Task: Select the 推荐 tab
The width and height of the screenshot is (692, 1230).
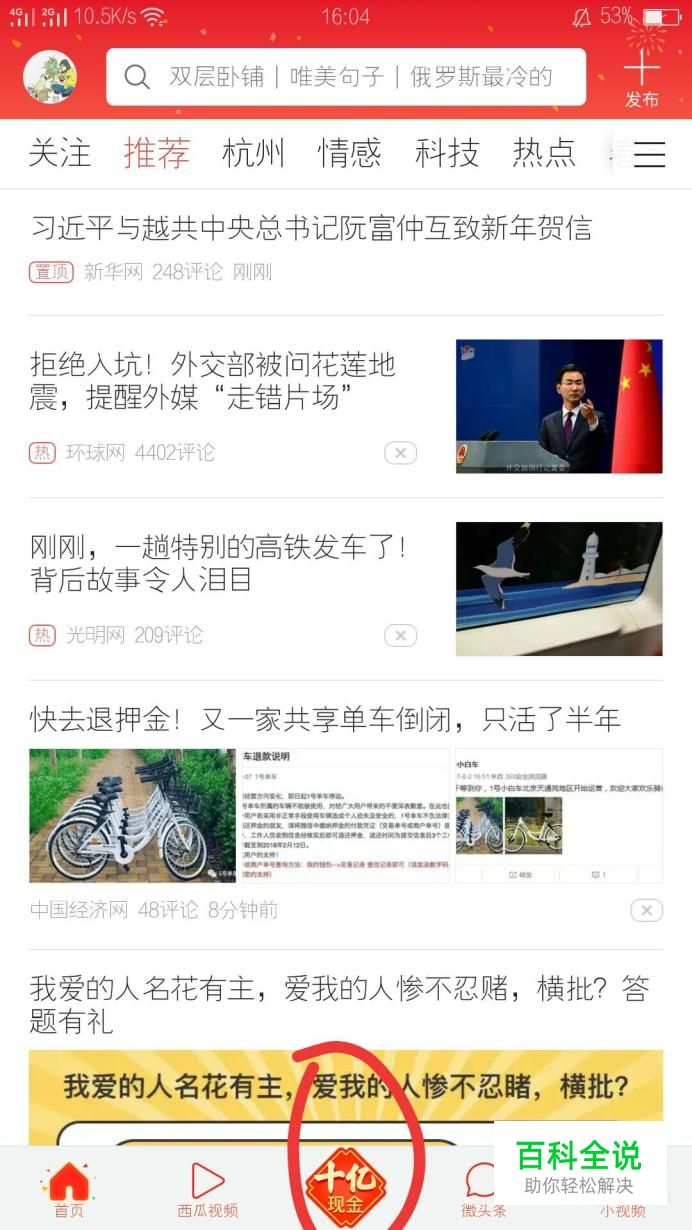Action: 157,154
